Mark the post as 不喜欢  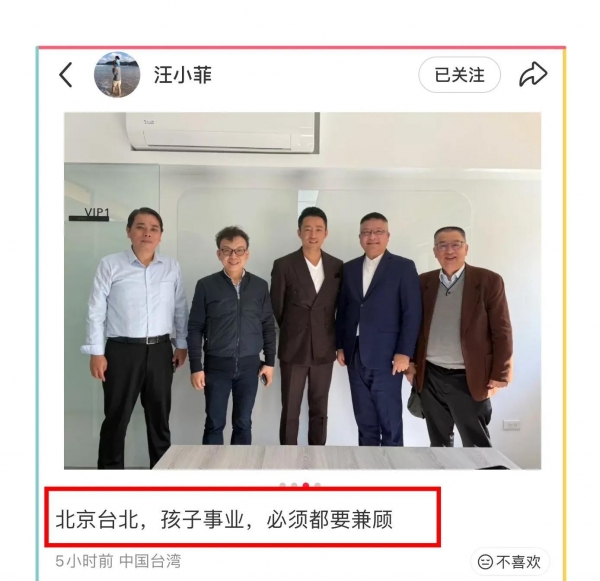[x=510, y=562]
